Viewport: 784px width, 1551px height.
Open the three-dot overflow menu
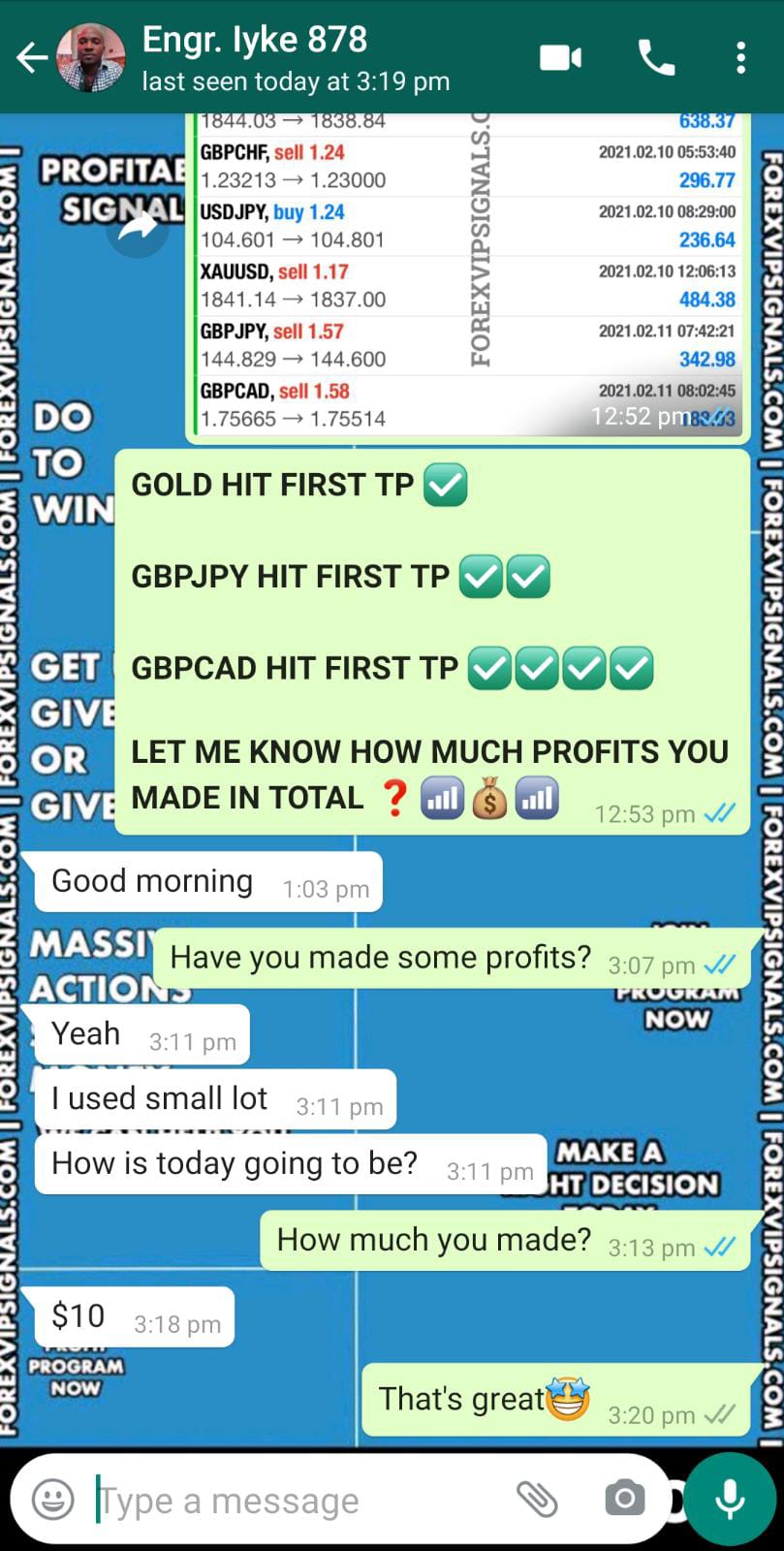[740, 58]
